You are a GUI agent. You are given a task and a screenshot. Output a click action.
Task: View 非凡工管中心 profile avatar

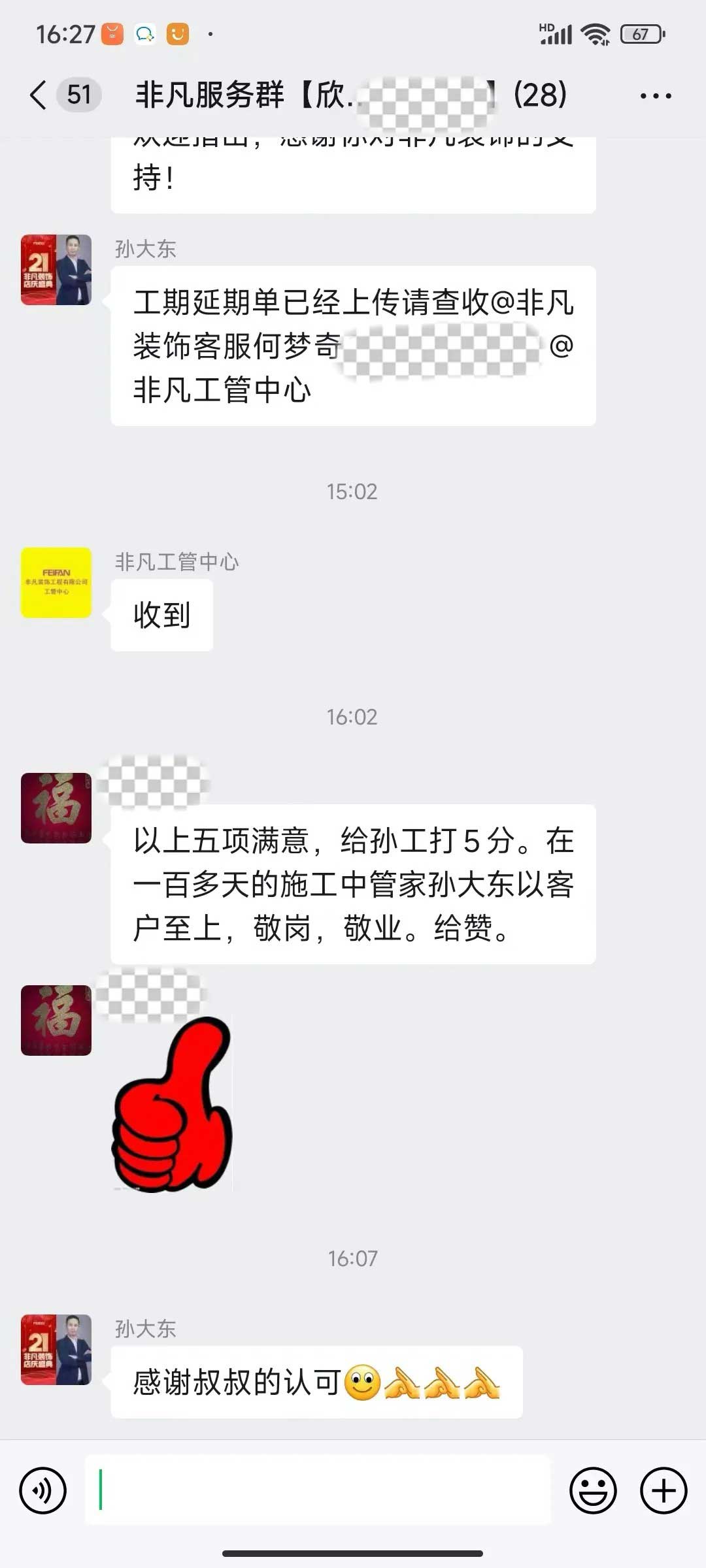56,583
